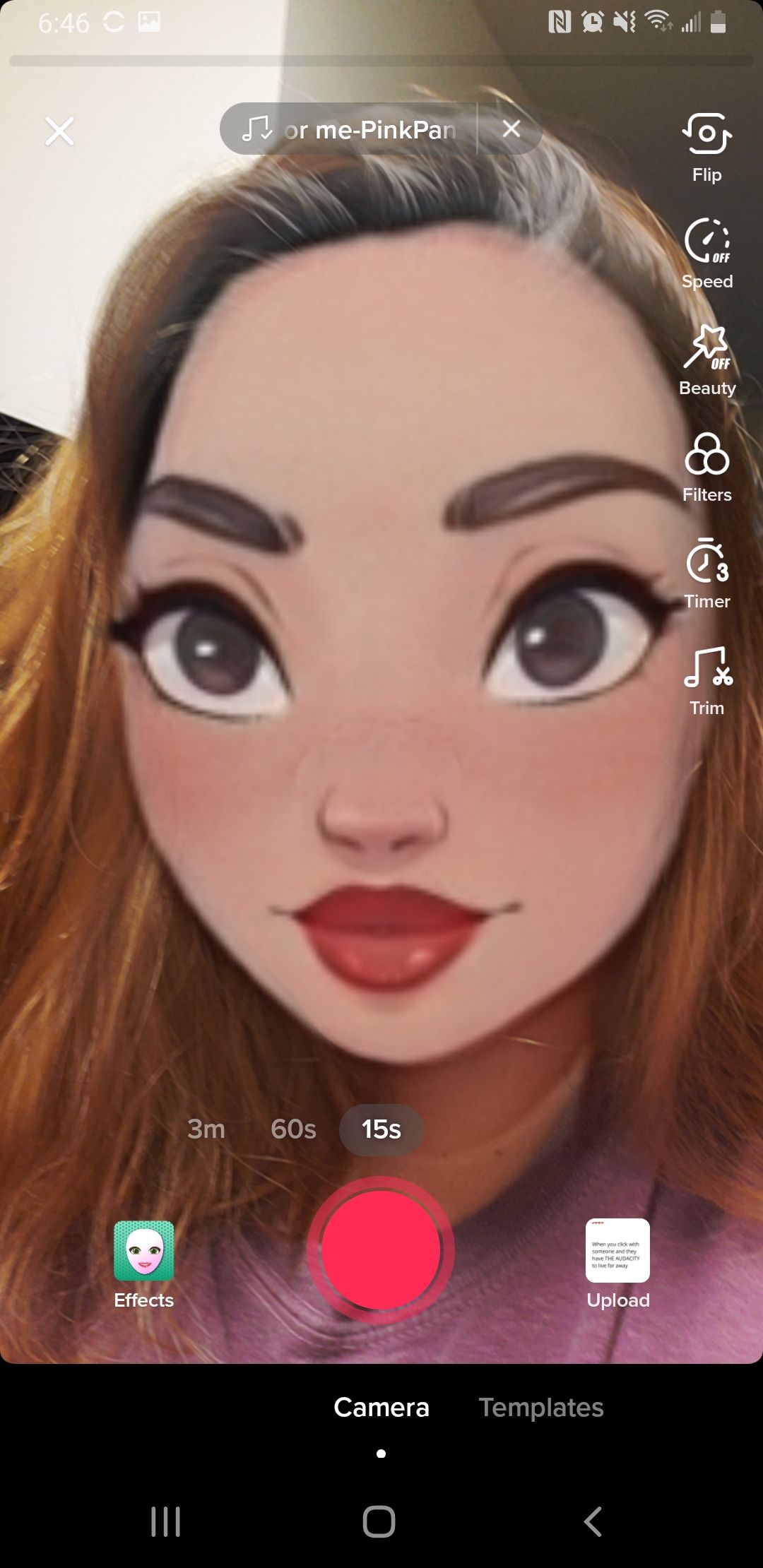Image resolution: width=763 pixels, height=1568 pixels.
Task: Flip the camera
Action: click(x=706, y=145)
